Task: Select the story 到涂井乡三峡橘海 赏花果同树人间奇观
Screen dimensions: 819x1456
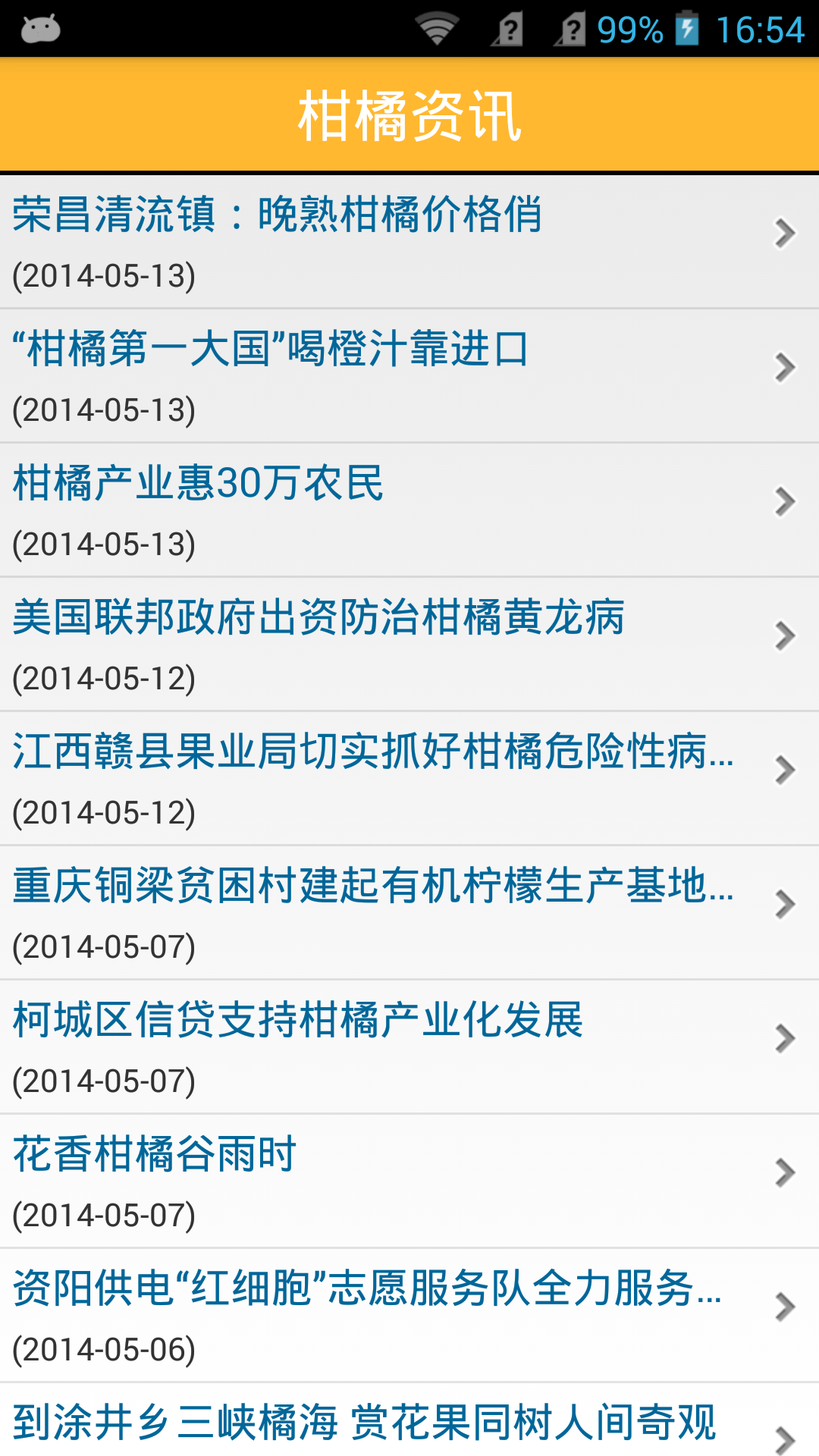Action: point(409,1420)
